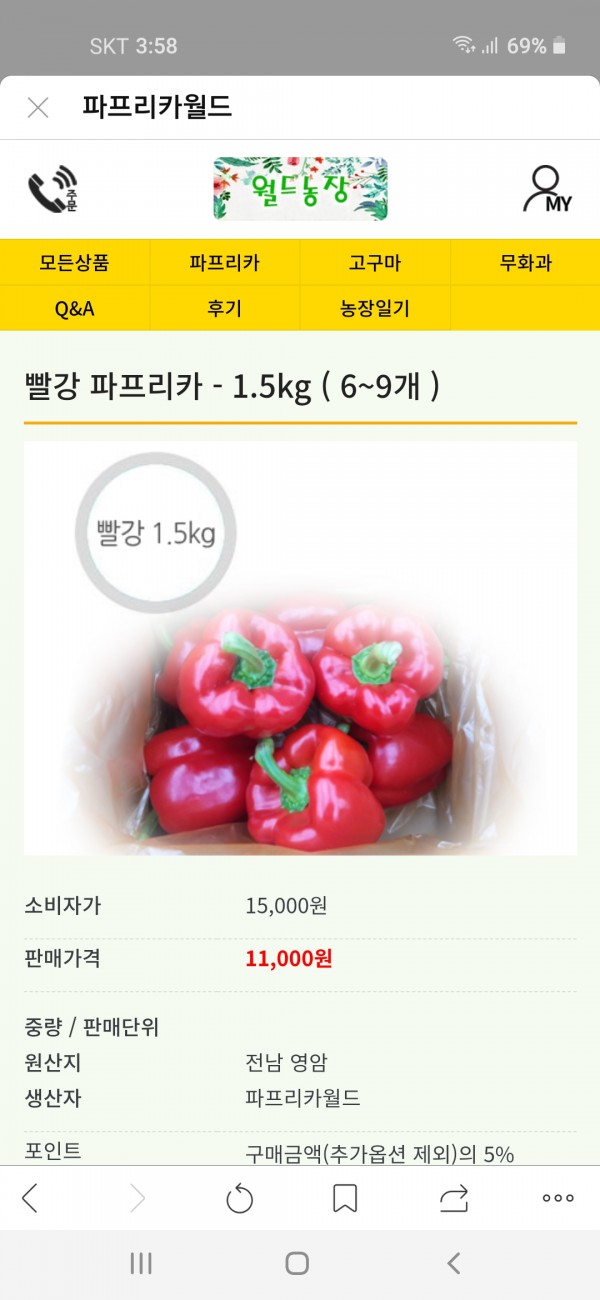Select the 무화과 category
This screenshot has height=1300, width=600.
point(525,263)
